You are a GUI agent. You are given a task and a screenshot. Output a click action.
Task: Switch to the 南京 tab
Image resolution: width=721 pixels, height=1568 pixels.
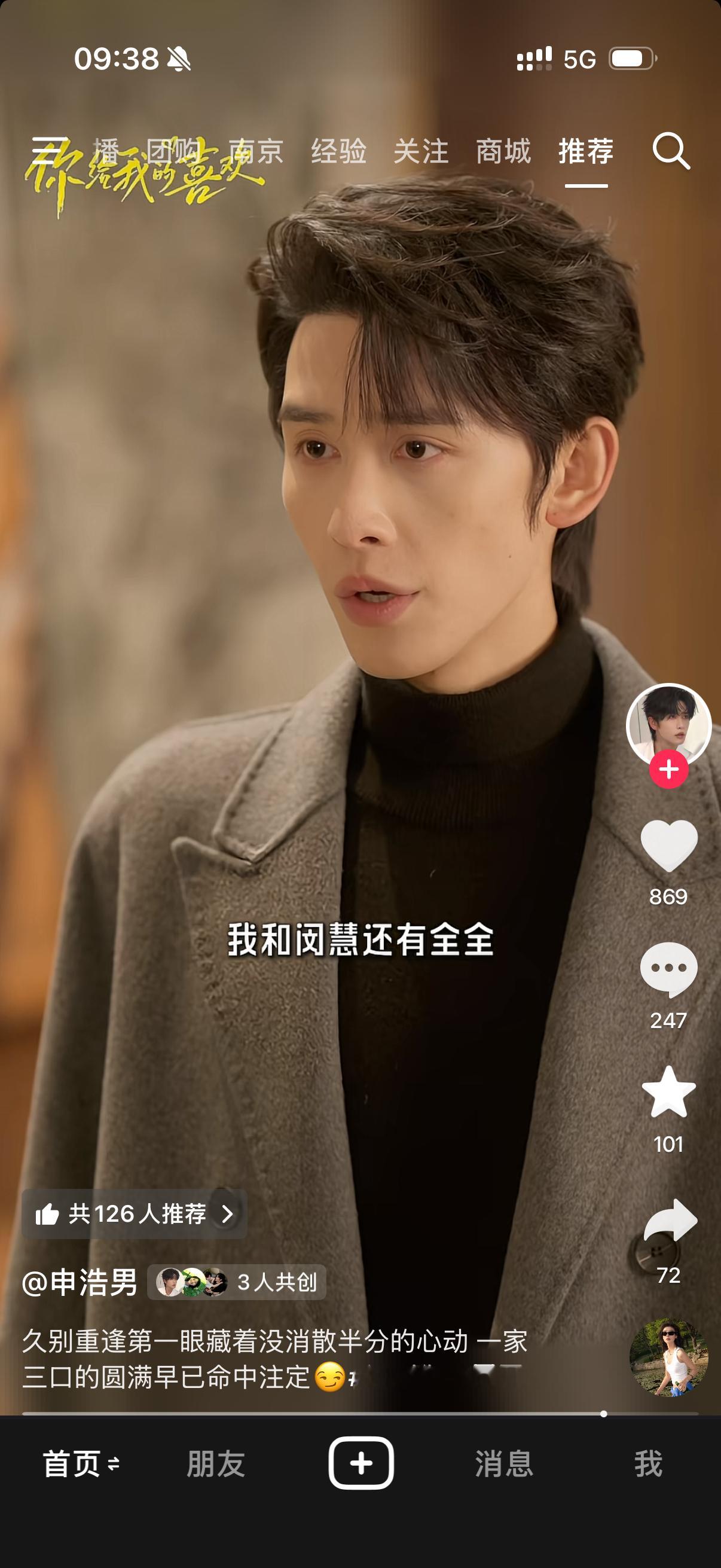(256, 151)
